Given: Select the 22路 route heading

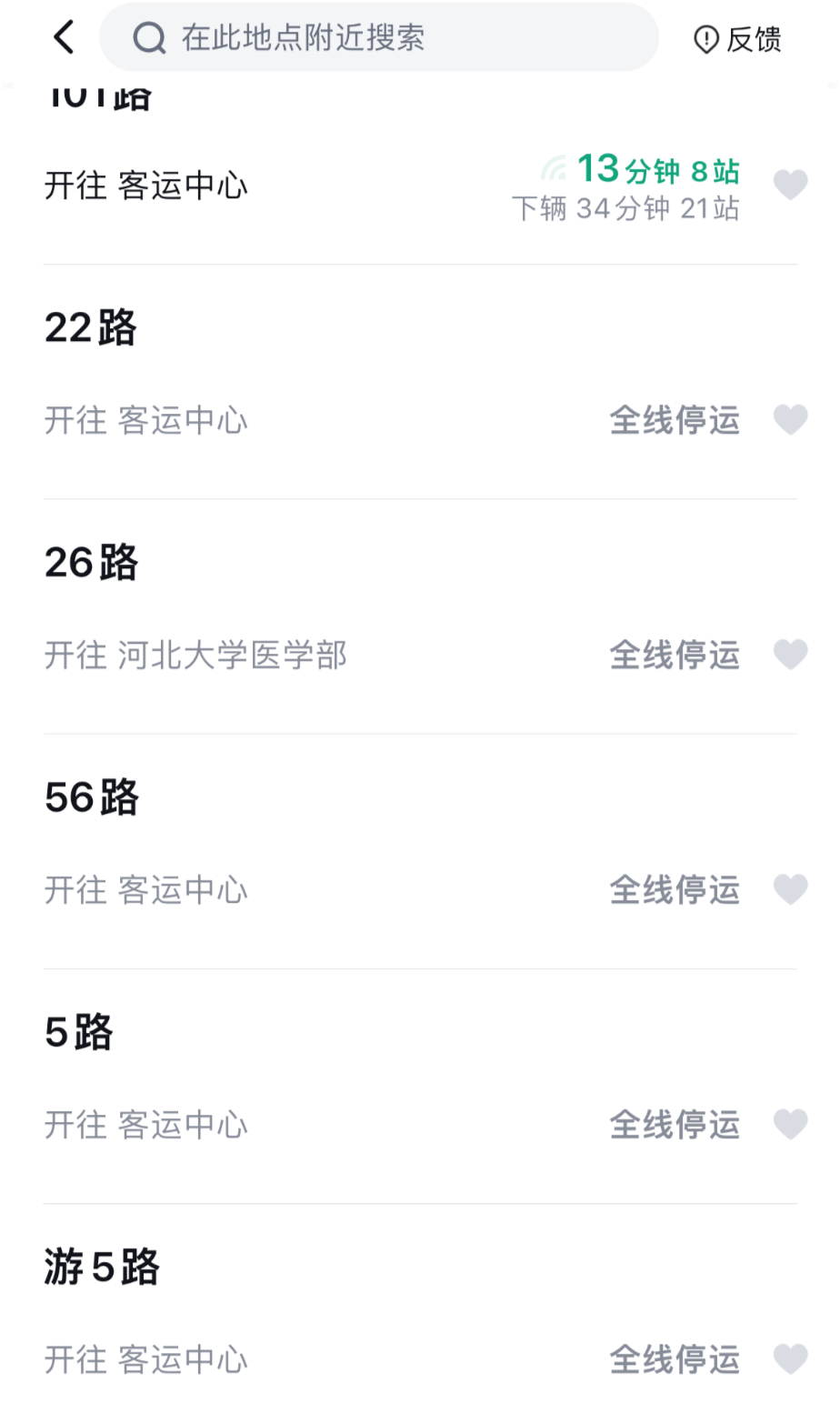Looking at the screenshot, I should [x=91, y=328].
